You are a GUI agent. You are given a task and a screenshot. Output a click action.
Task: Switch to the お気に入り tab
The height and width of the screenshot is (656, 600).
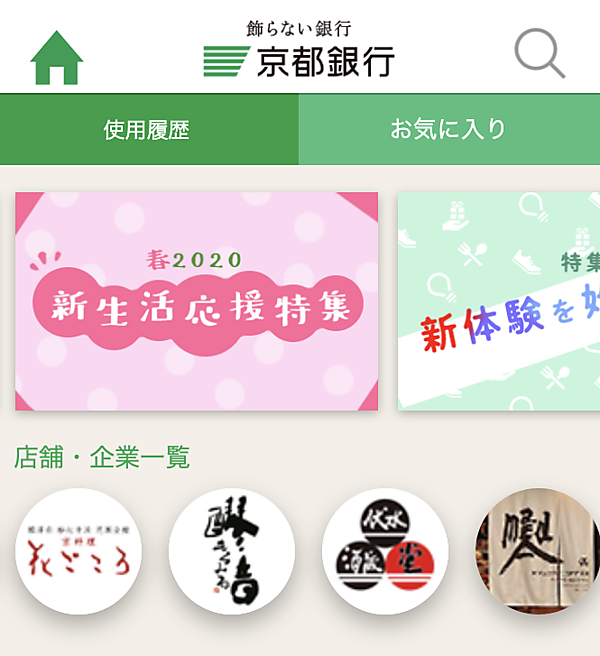(x=448, y=129)
